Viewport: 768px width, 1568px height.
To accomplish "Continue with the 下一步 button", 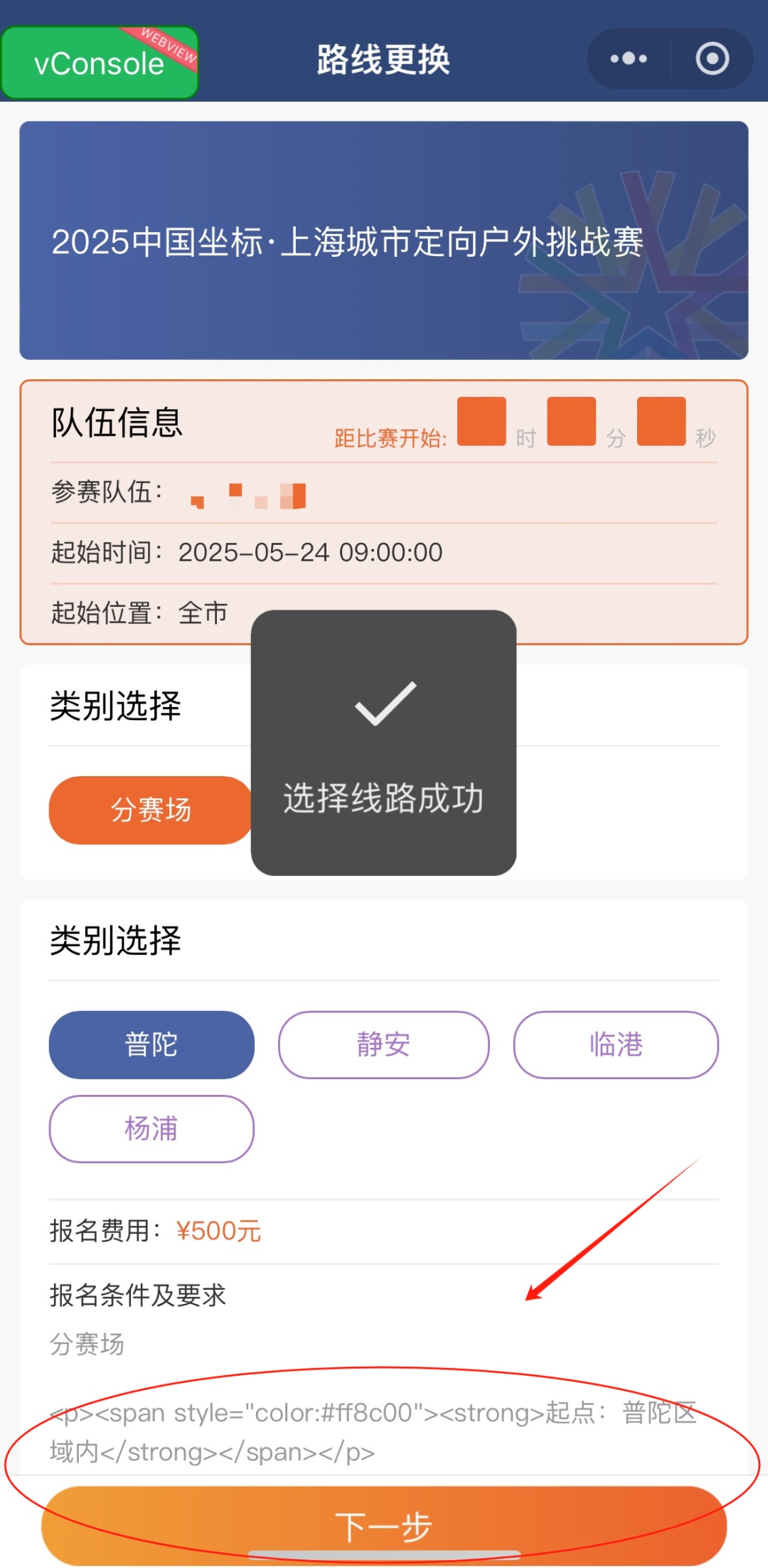I will [x=384, y=1526].
